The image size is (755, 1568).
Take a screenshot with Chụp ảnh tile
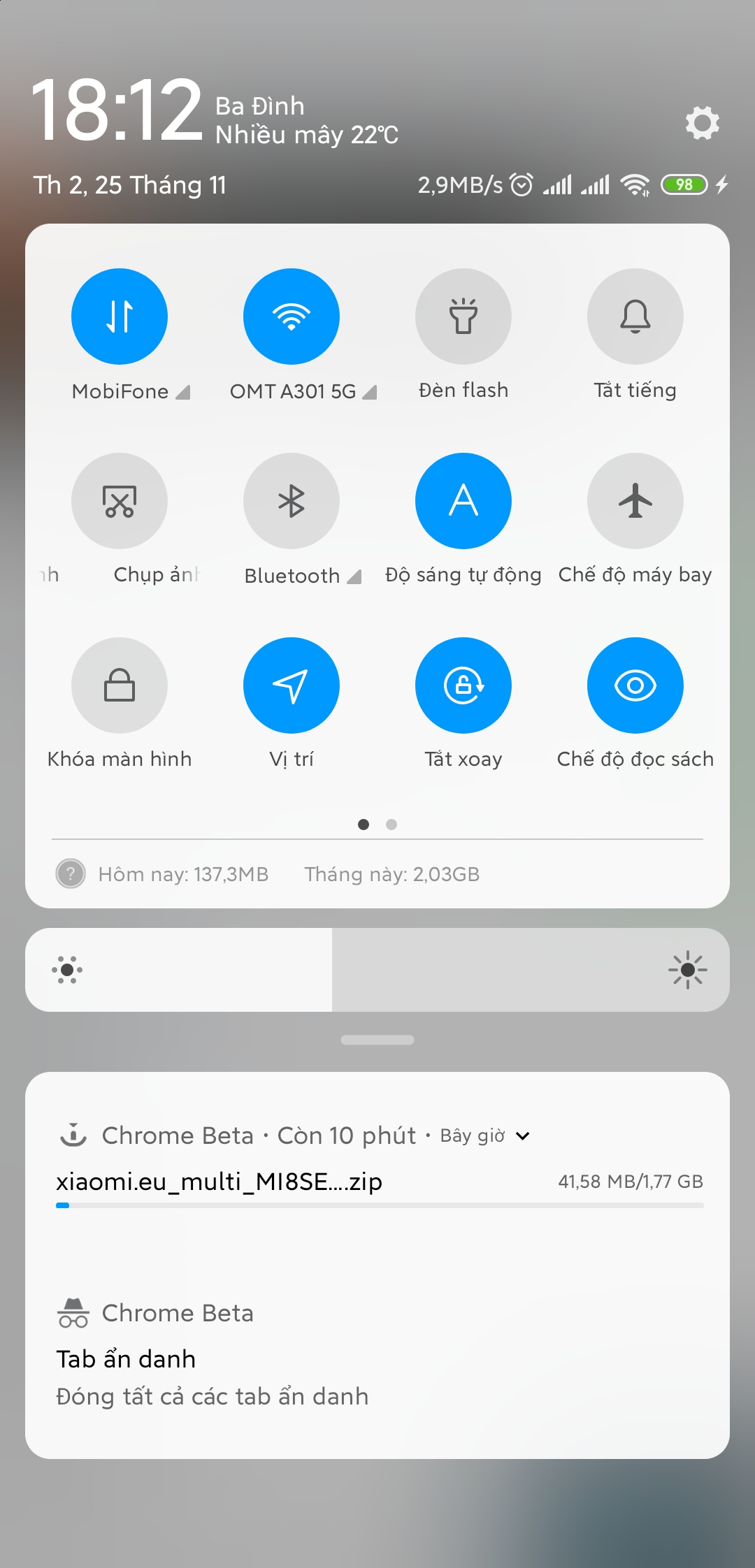(120, 501)
